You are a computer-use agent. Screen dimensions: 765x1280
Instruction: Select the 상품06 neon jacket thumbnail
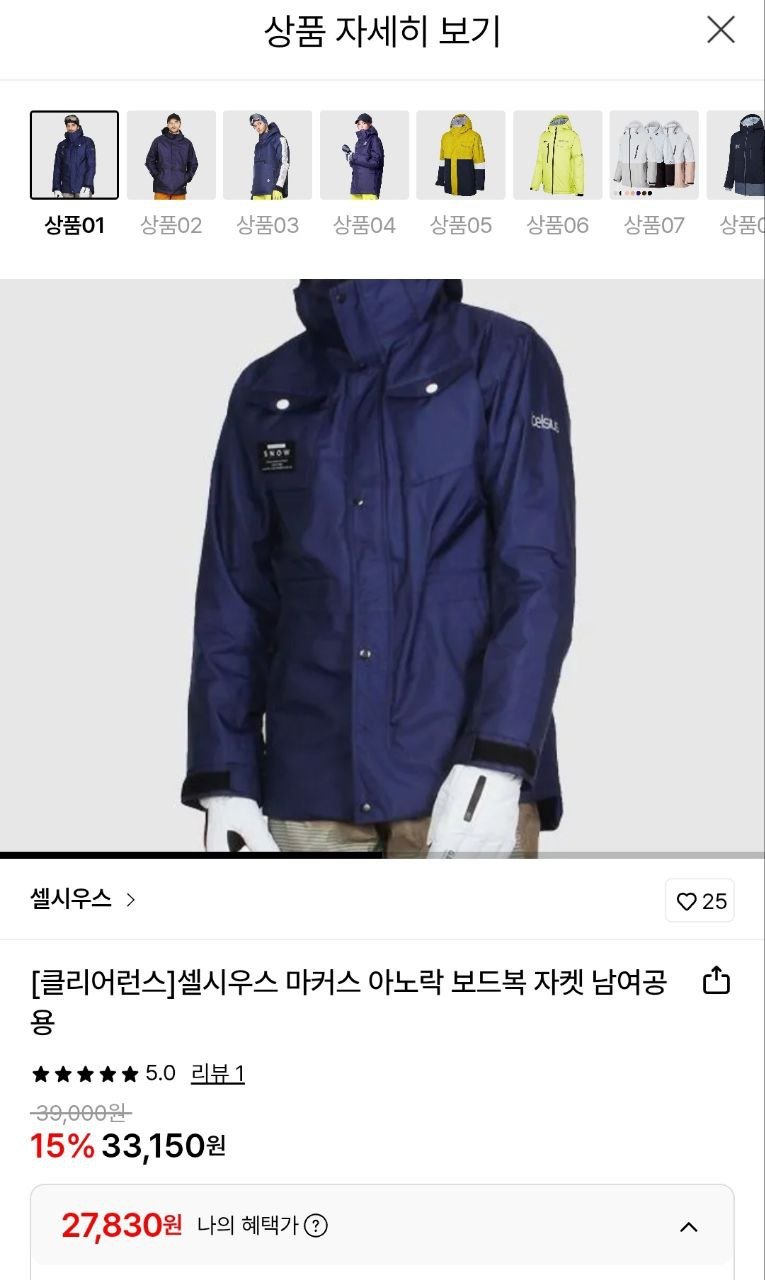click(x=558, y=155)
